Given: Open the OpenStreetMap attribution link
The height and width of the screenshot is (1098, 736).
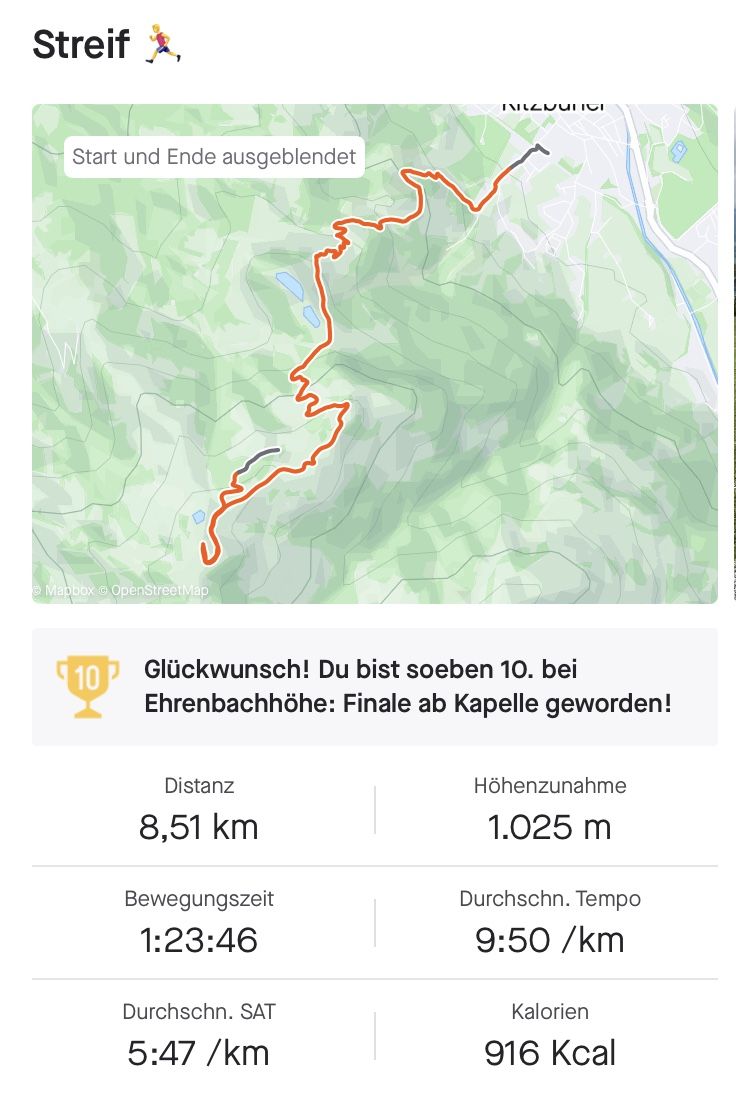Looking at the screenshot, I should [x=160, y=591].
